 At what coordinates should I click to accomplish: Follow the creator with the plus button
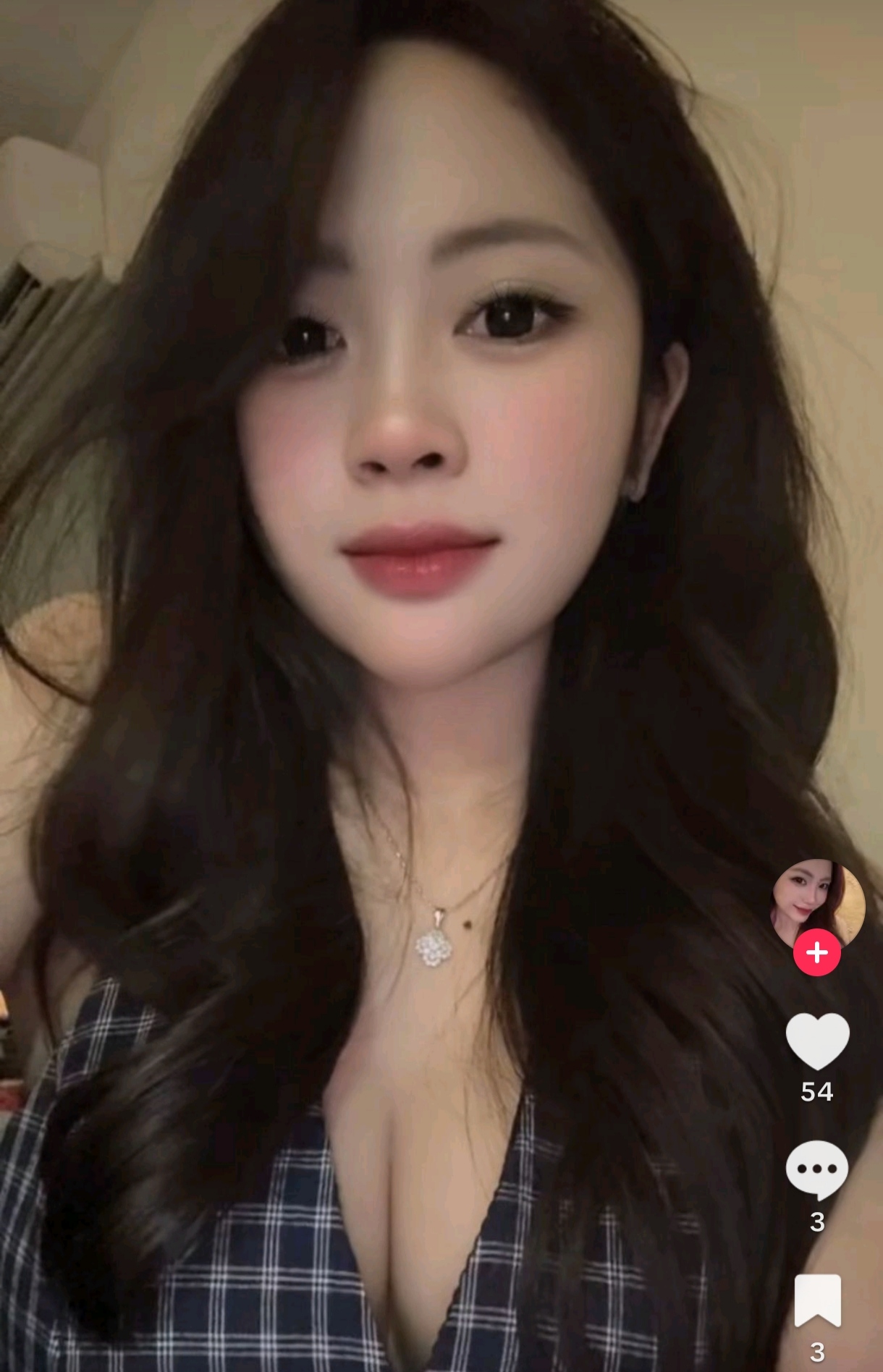tap(817, 952)
